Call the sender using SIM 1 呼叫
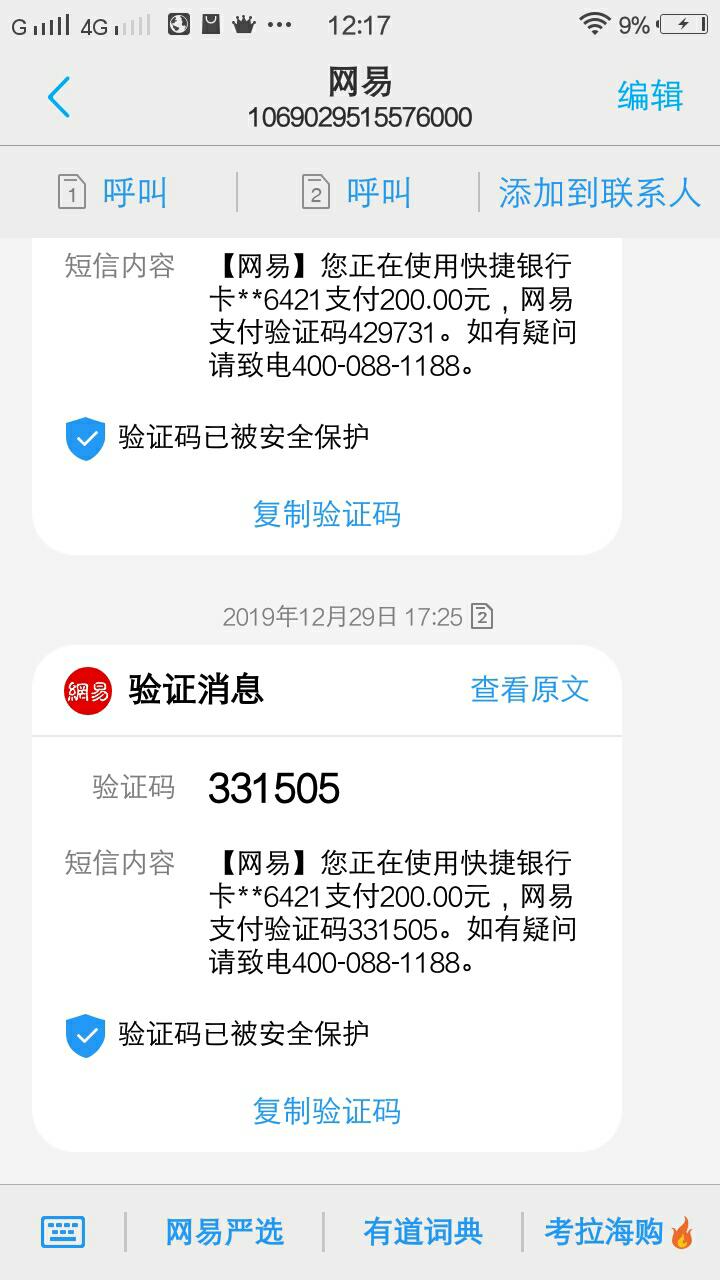The image size is (720, 1280). tap(114, 192)
